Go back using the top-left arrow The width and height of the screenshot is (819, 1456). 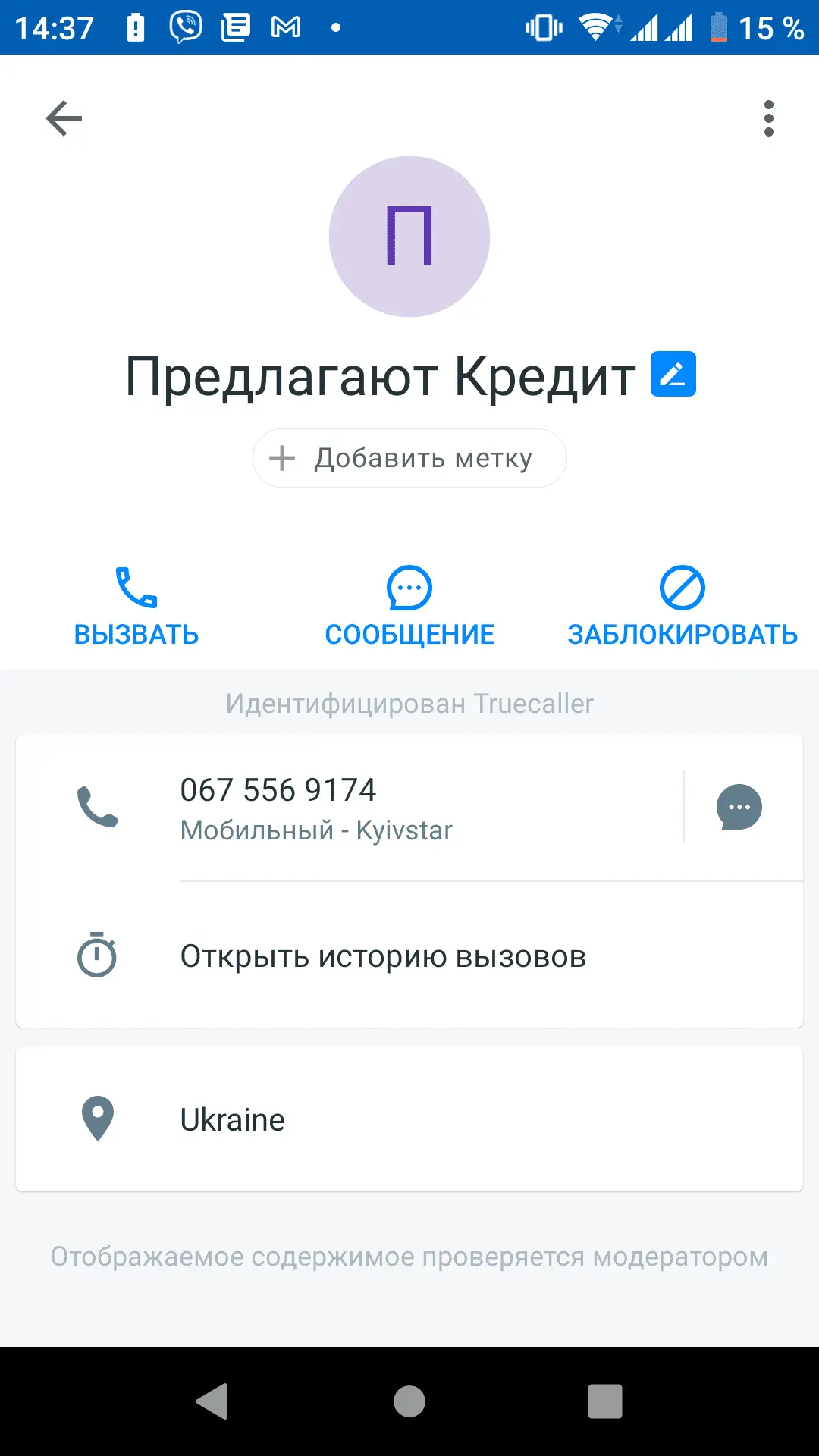point(64,118)
